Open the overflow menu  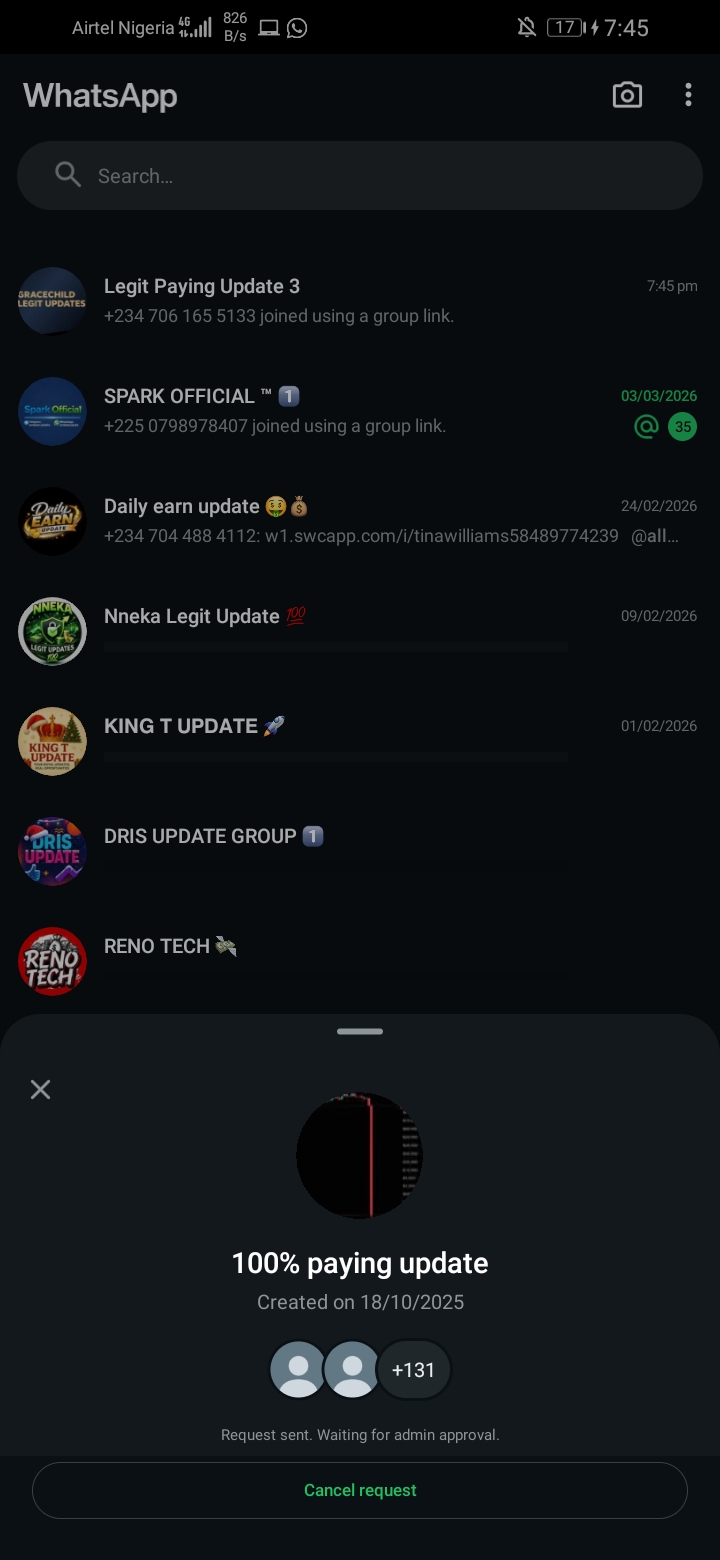coord(688,95)
